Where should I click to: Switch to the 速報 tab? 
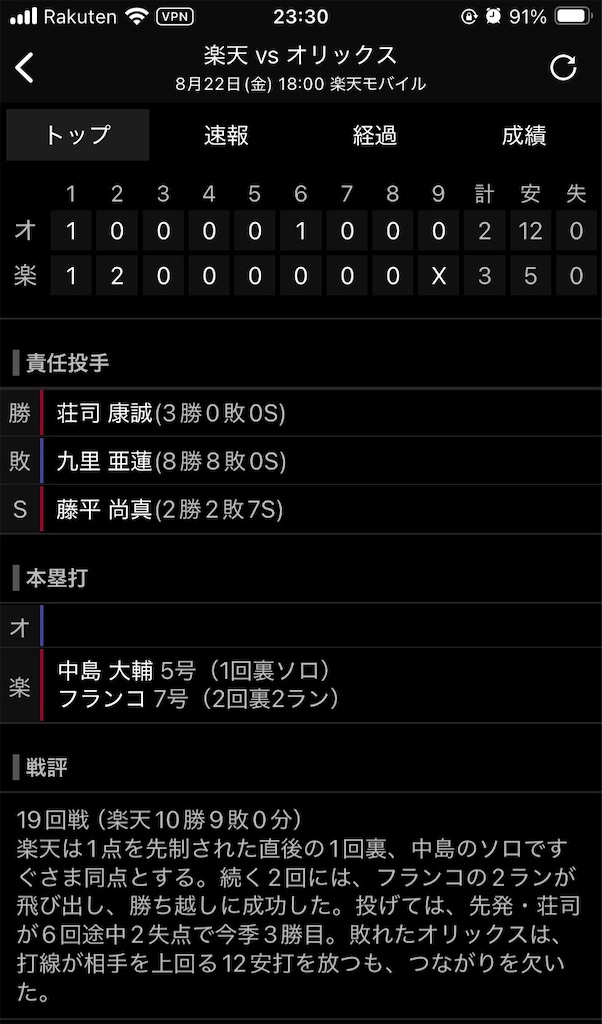click(226, 136)
